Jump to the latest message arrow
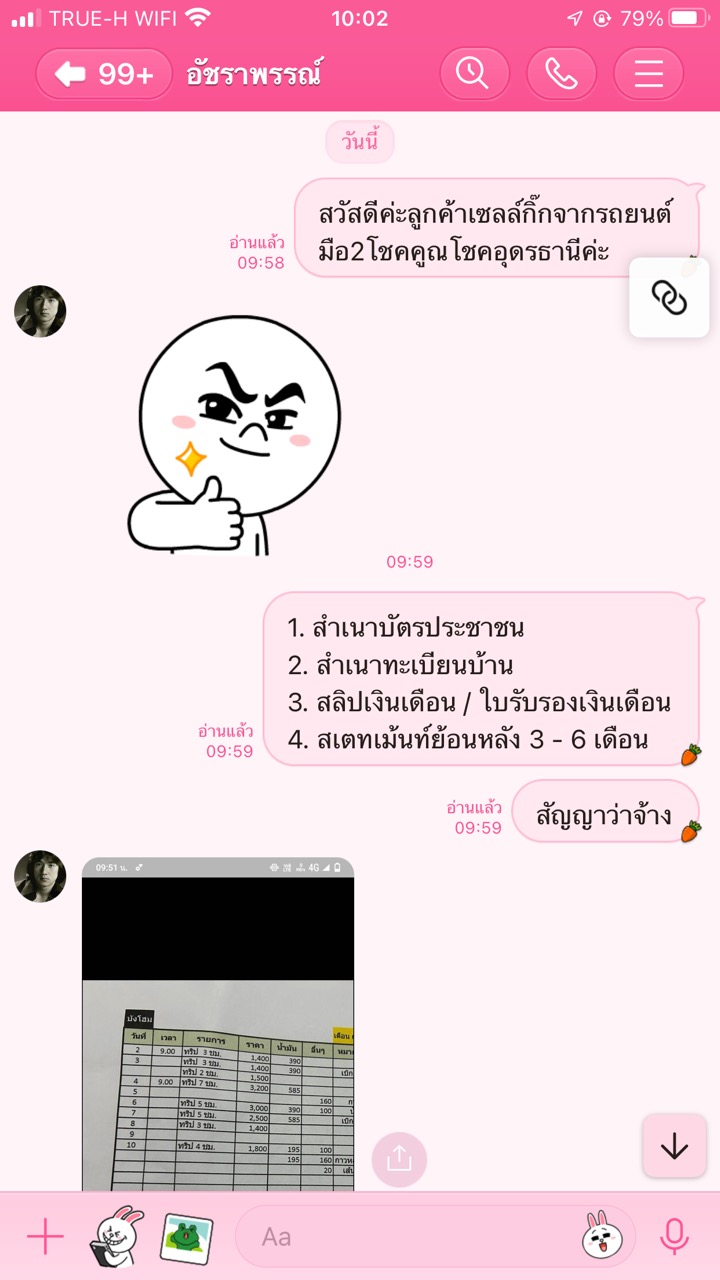Viewport: 720px width, 1280px height. 674,1146
